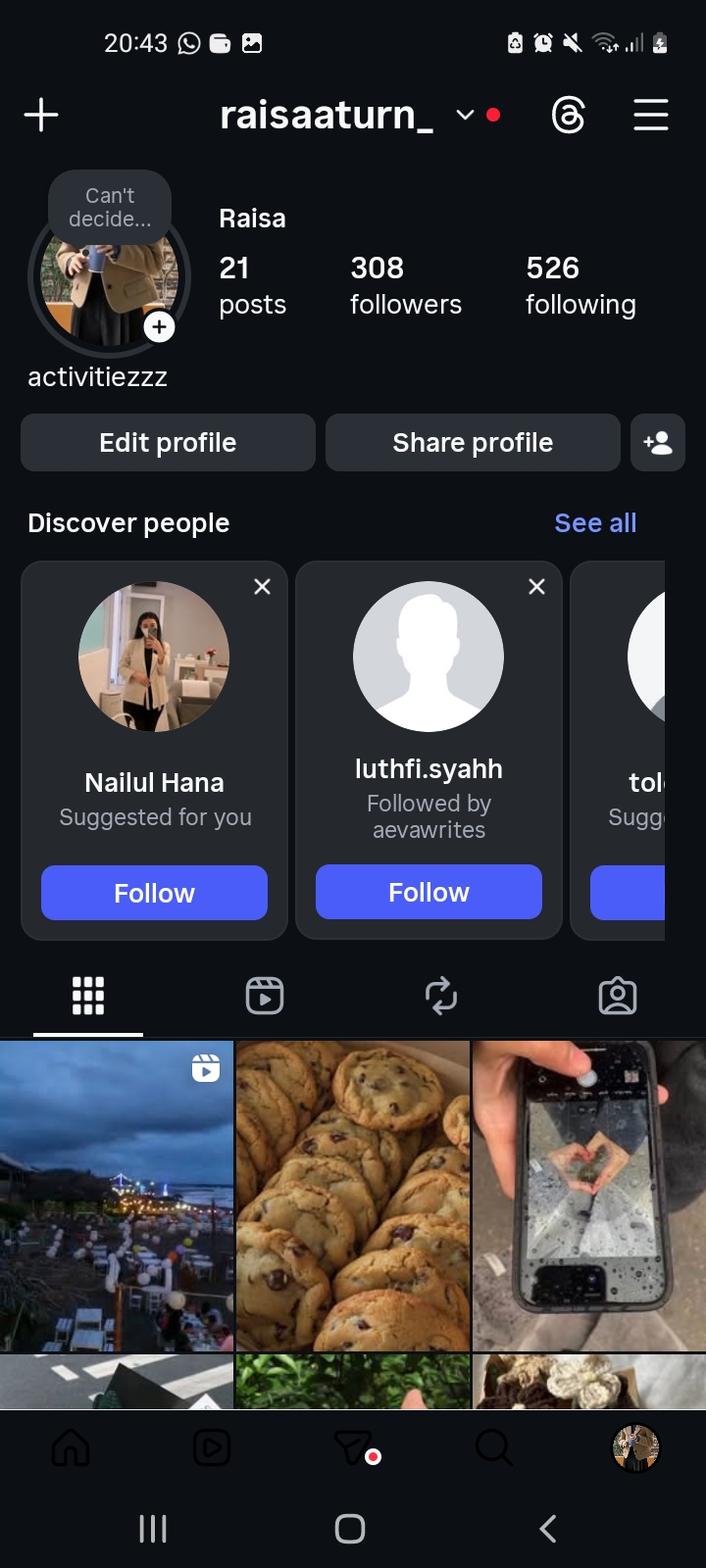Tap Edit profile
This screenshot has height=1568, width=706.
(168, 443)
